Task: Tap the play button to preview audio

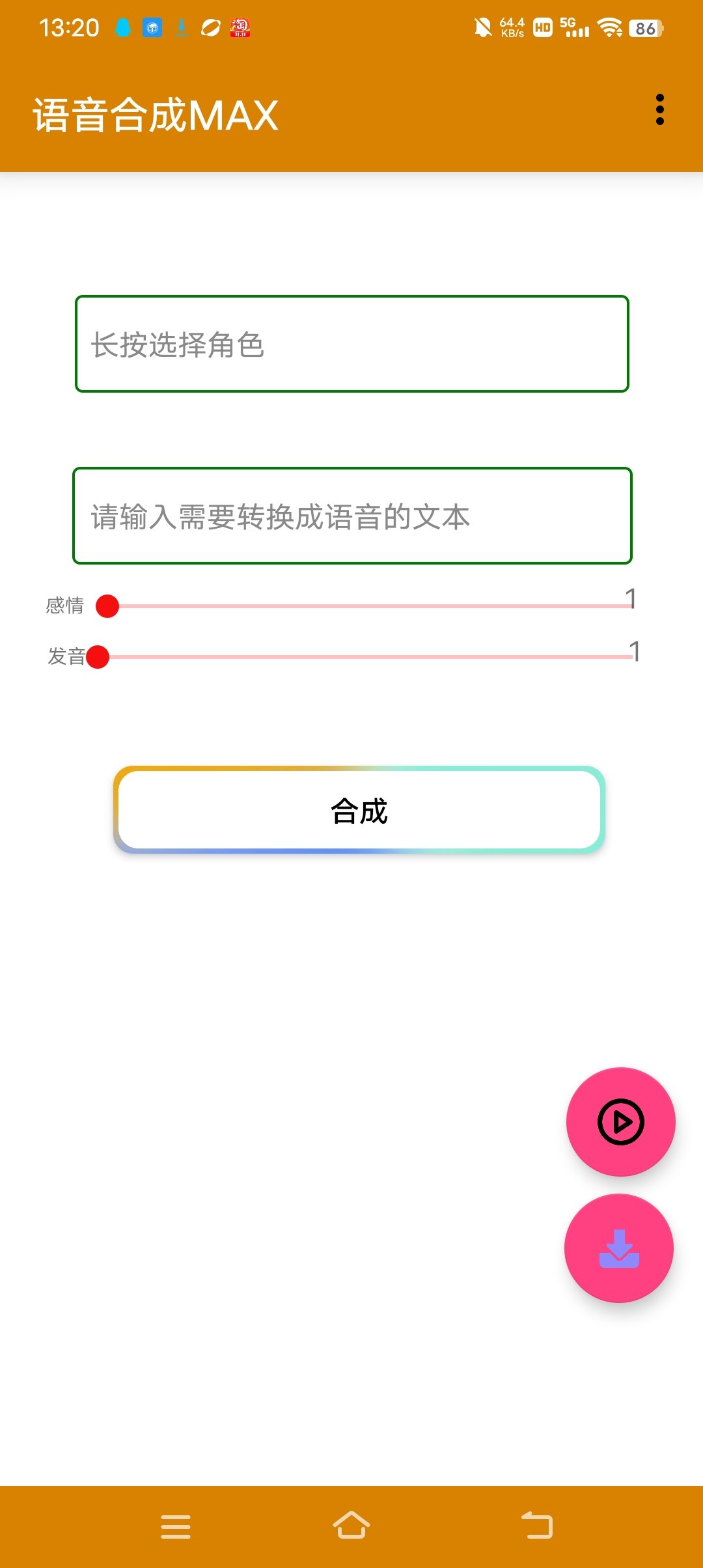Action: coord(619,1122)
